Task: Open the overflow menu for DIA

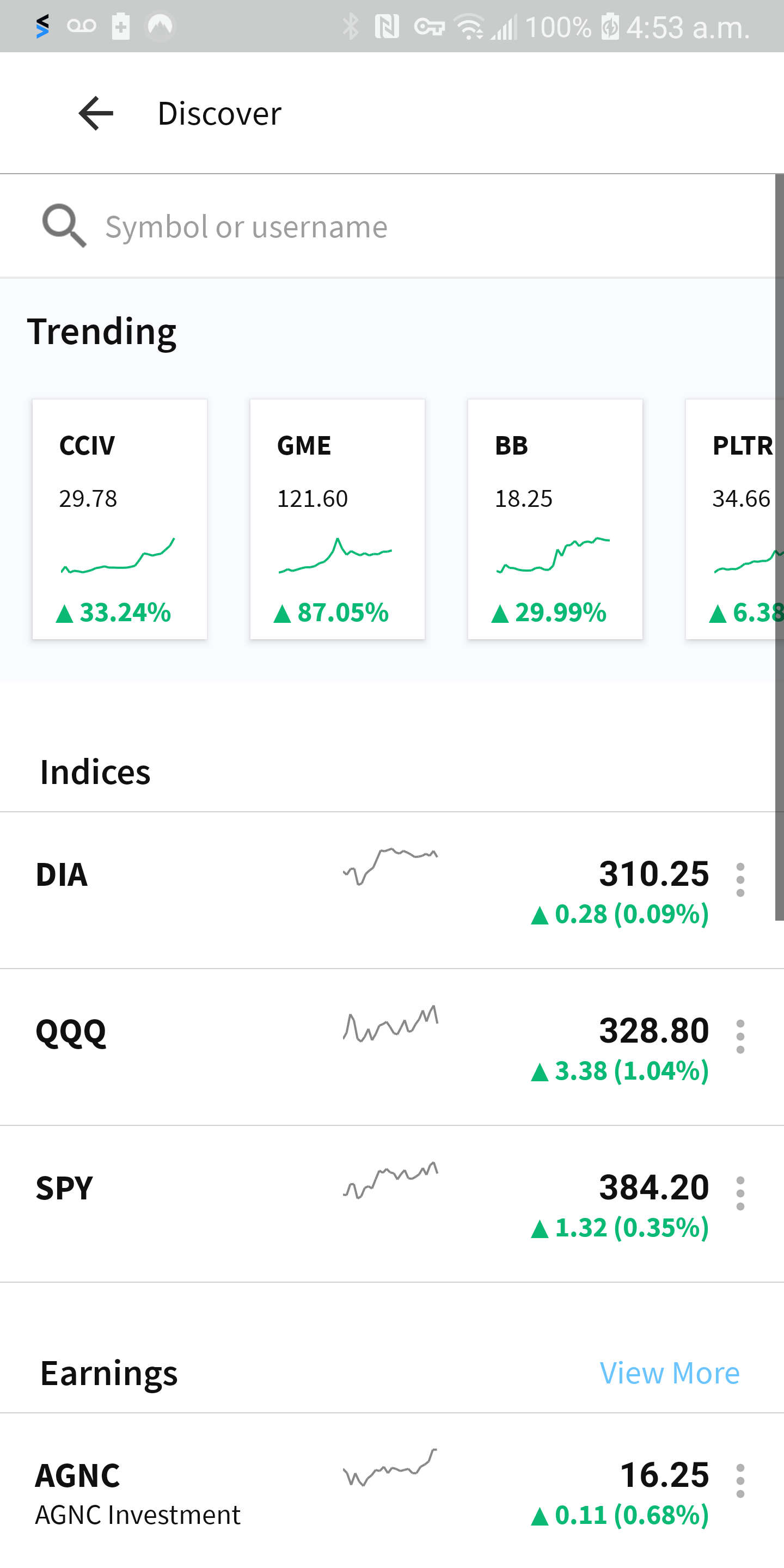Action: pos(740,880)
